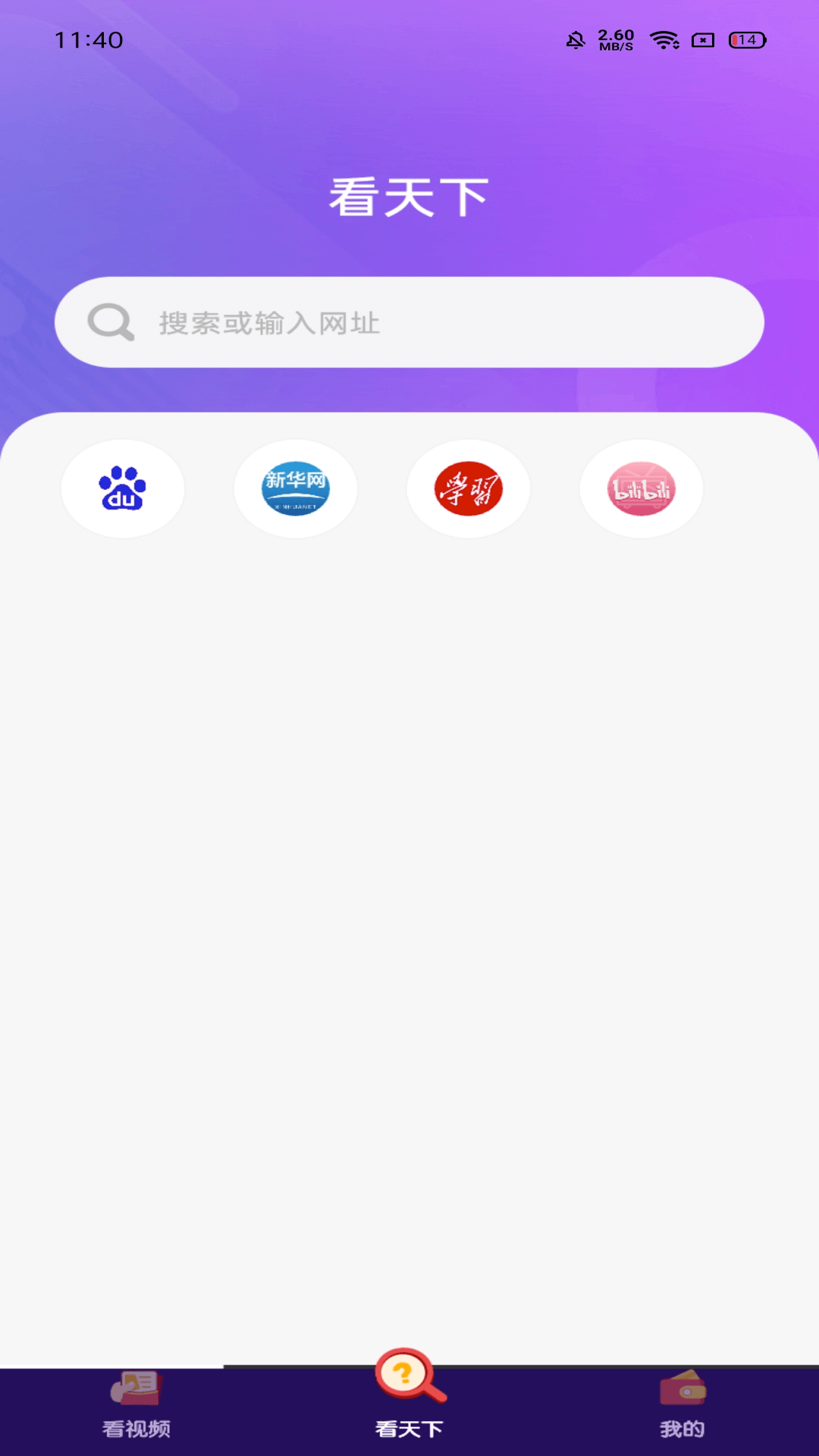Image resolution: width=819 pixels, height=1456 pixels.
Task: Tap the clock showing 11:40
Action: [x=87, y=41]
